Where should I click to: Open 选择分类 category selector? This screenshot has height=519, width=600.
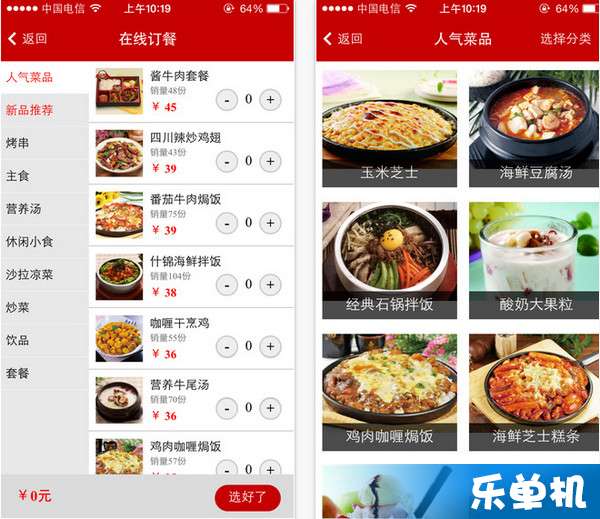click(565, 39)
